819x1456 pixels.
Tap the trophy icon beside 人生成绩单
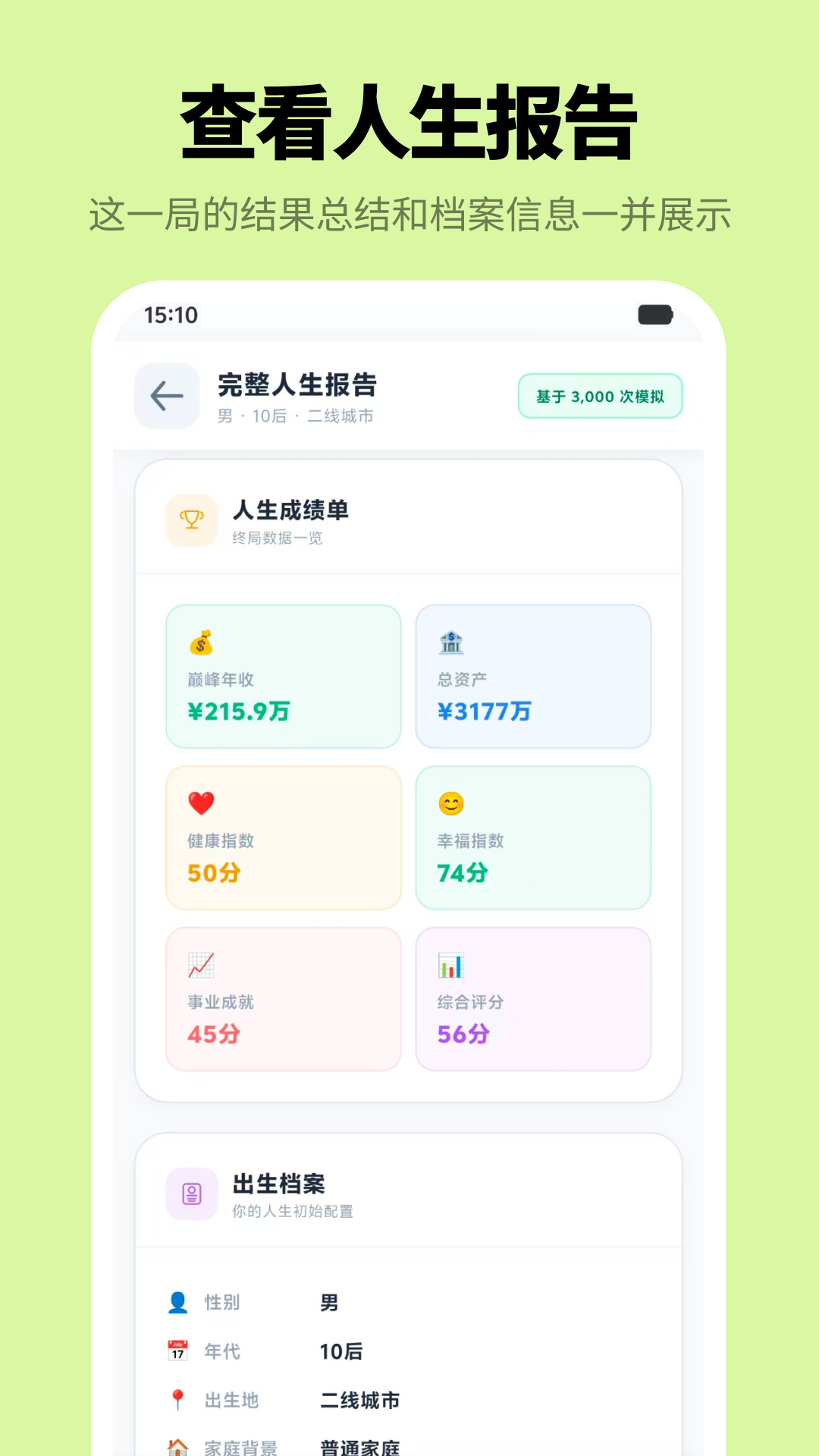coord(191,521)
